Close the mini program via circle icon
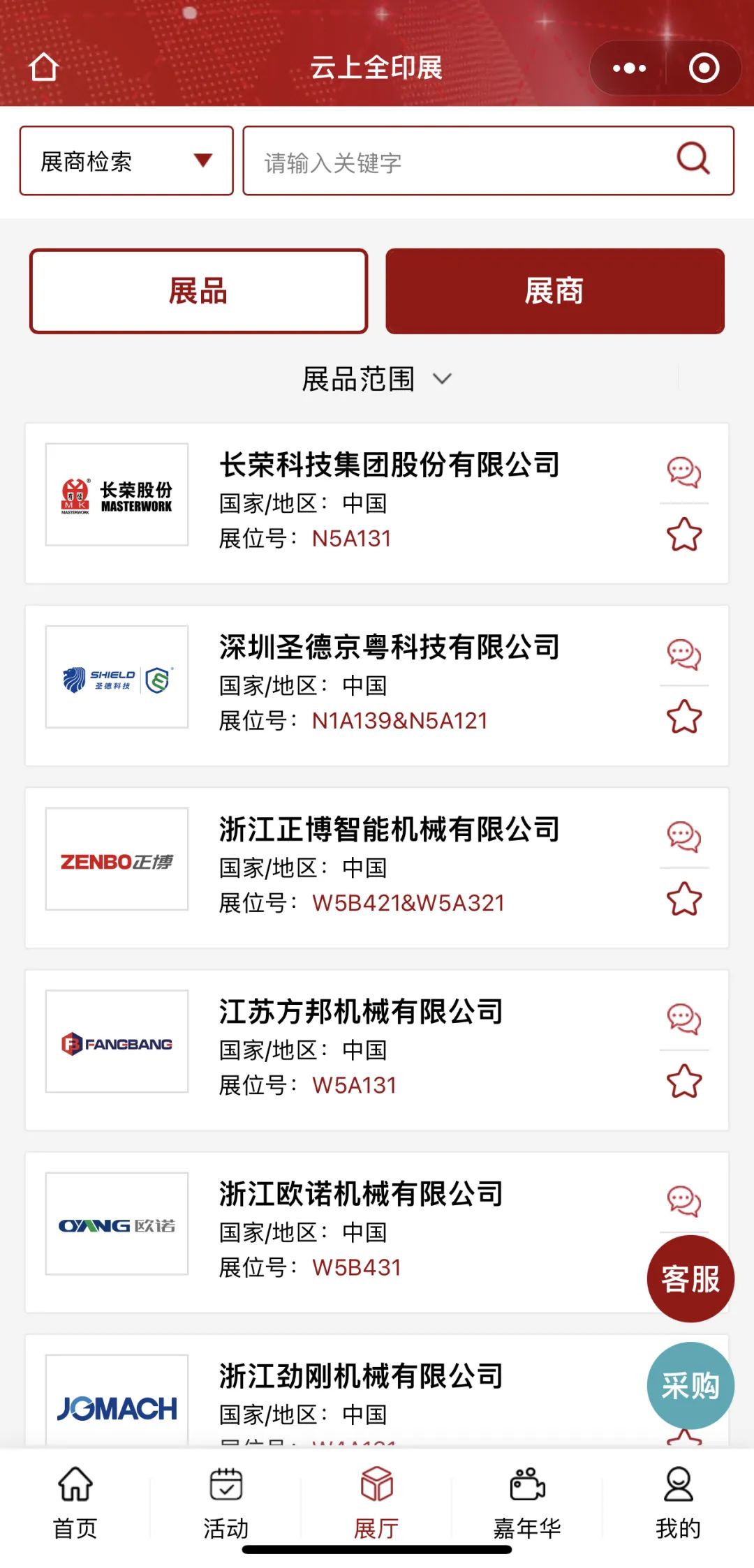The width and height of the screenshot is (754, 1568). (704, 68)
